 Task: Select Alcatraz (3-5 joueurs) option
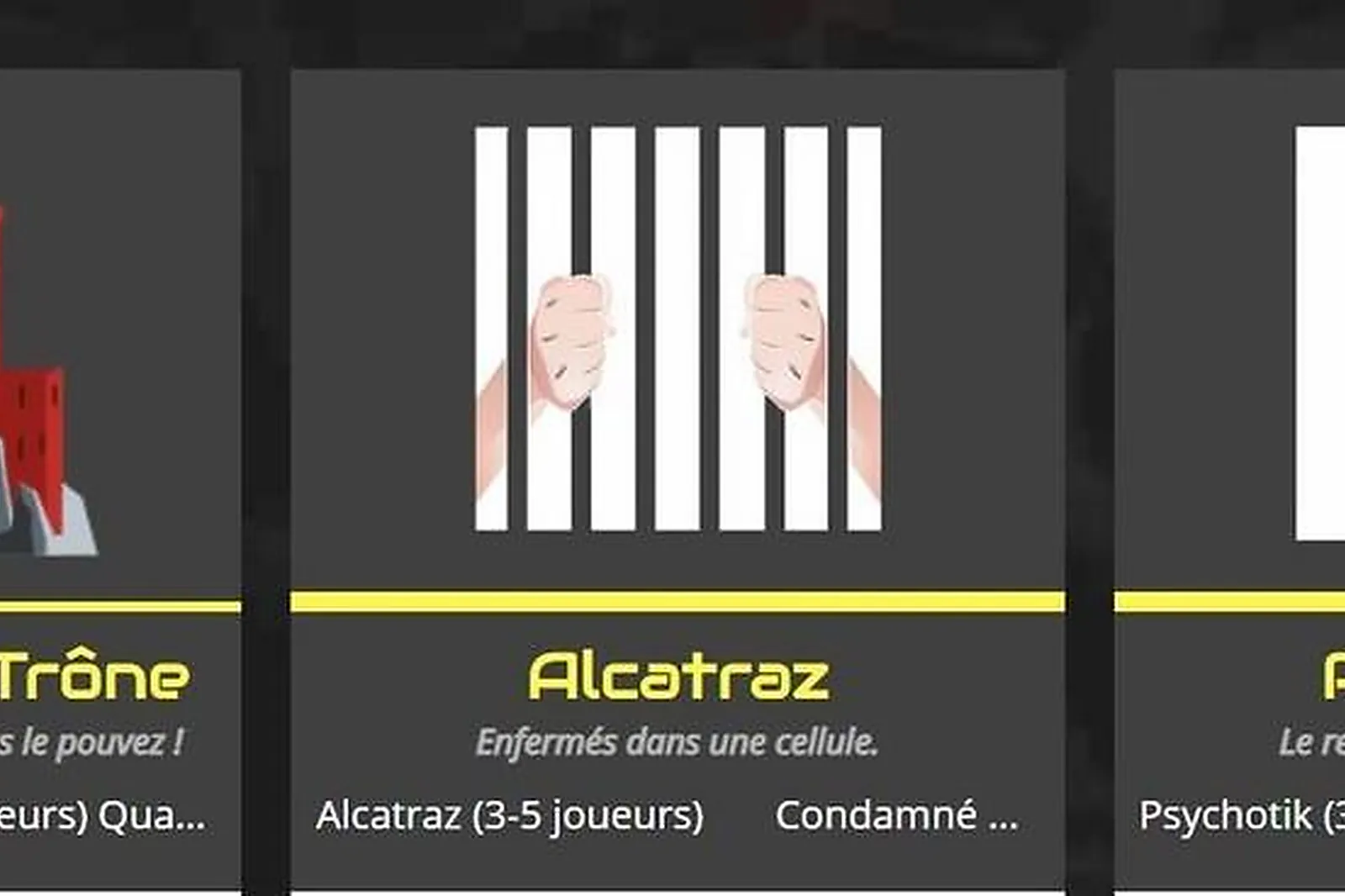[509, 815]
